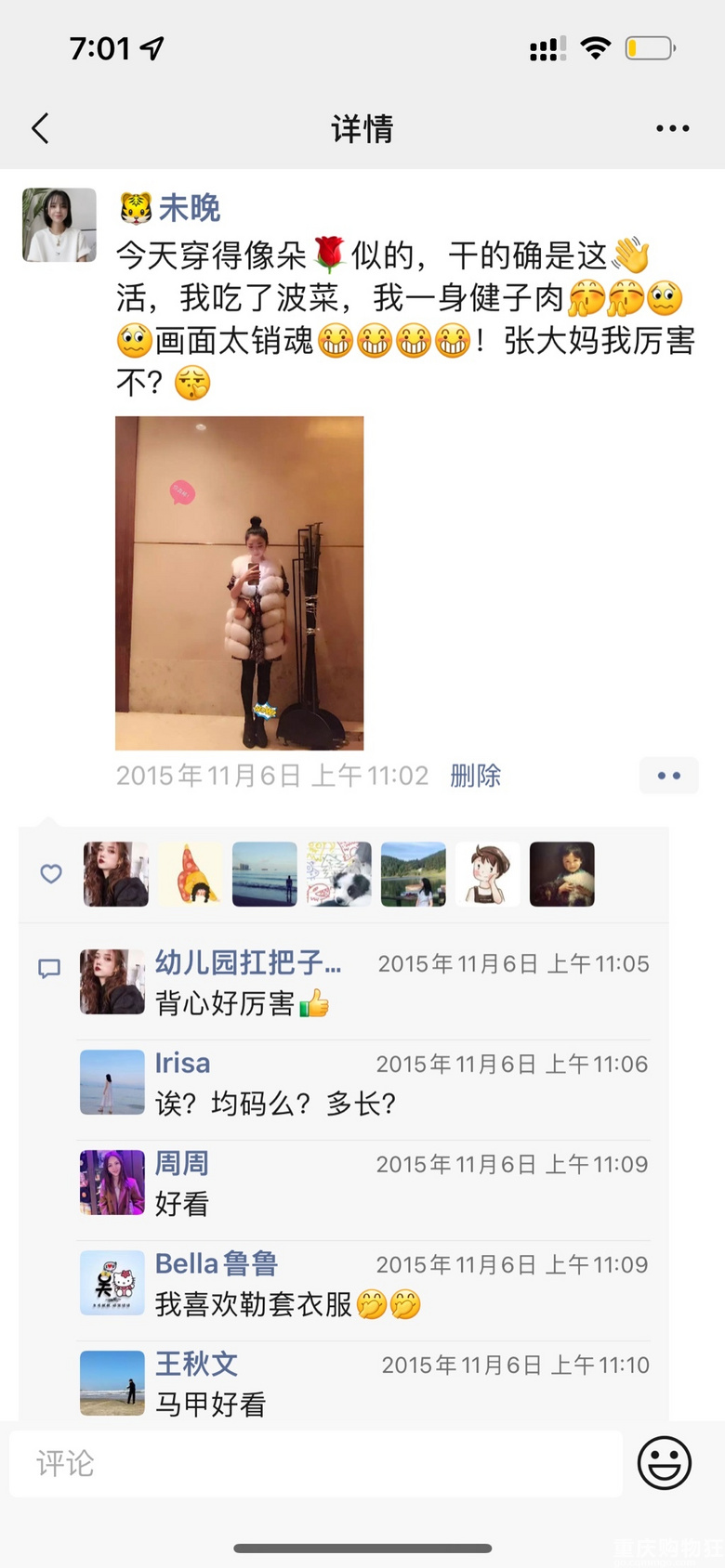Open the first liker's avatar

(116, 873)
